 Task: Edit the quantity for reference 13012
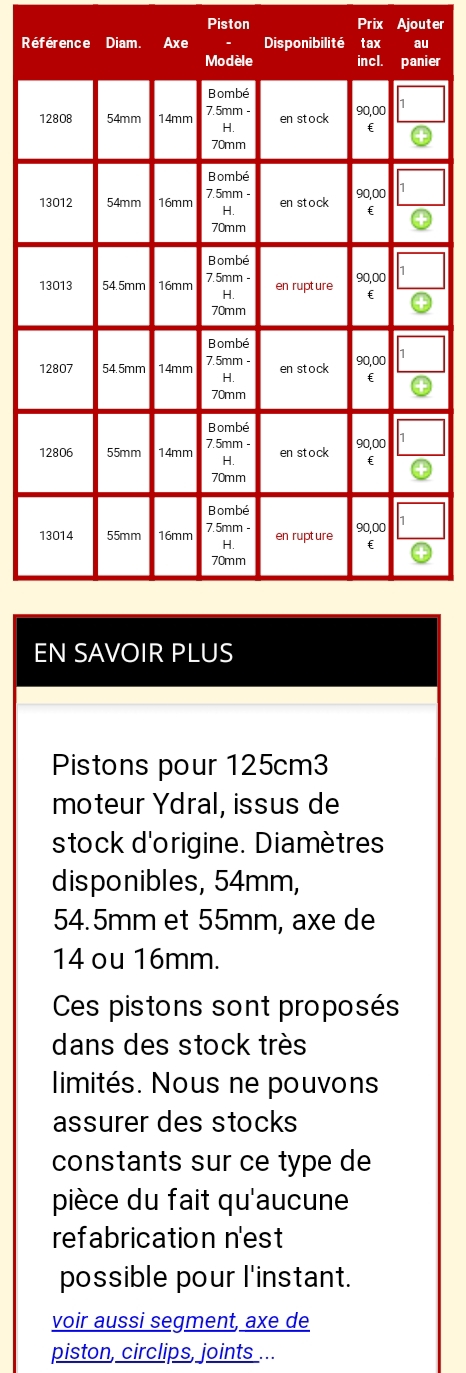point(421,187)
